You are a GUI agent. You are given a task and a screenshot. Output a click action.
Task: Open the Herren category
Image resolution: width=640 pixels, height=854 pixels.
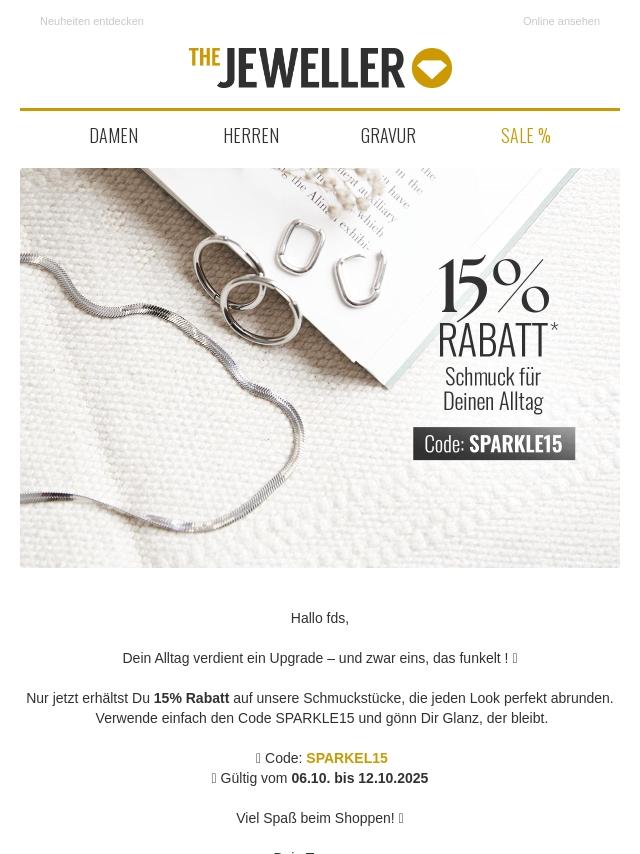point(251,135)
